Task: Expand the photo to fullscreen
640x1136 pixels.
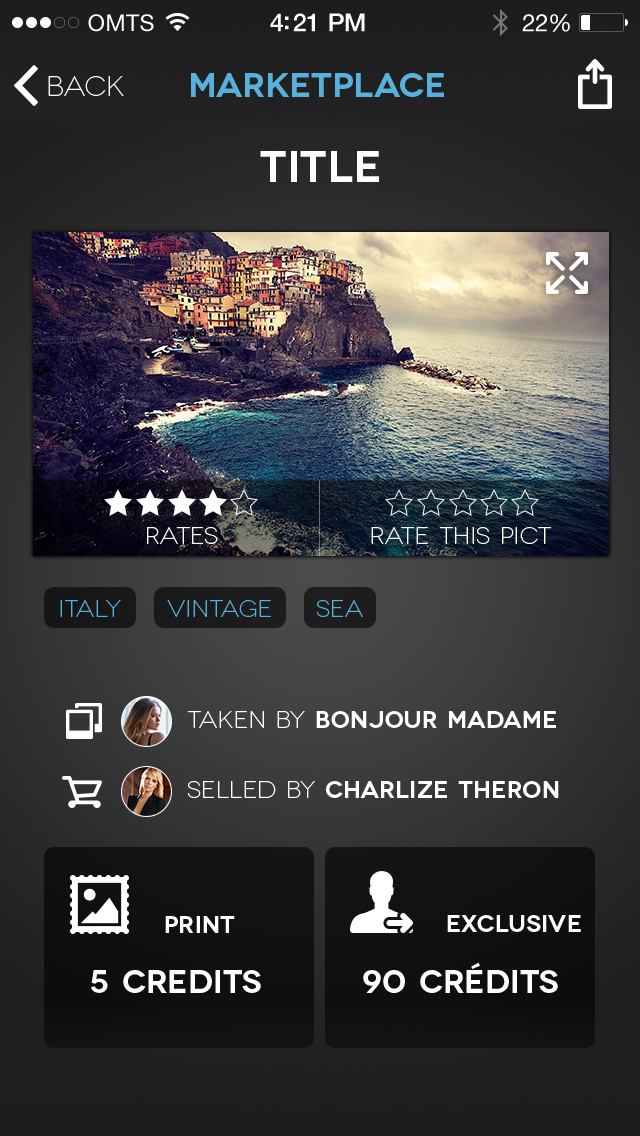Action: 567,273
